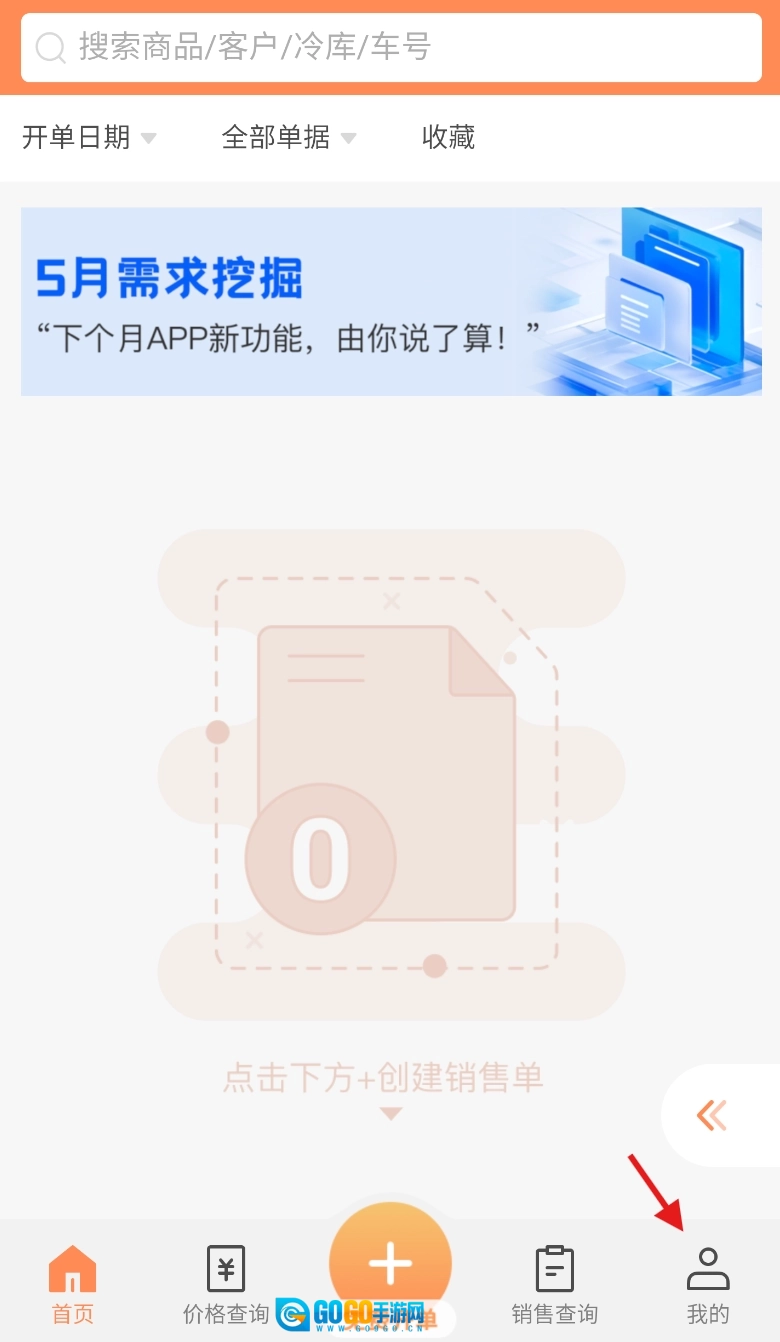This screenshot has height=1342, width=780.
Task: Switch to the 销售查询 tab
Action: [554, 1285]
